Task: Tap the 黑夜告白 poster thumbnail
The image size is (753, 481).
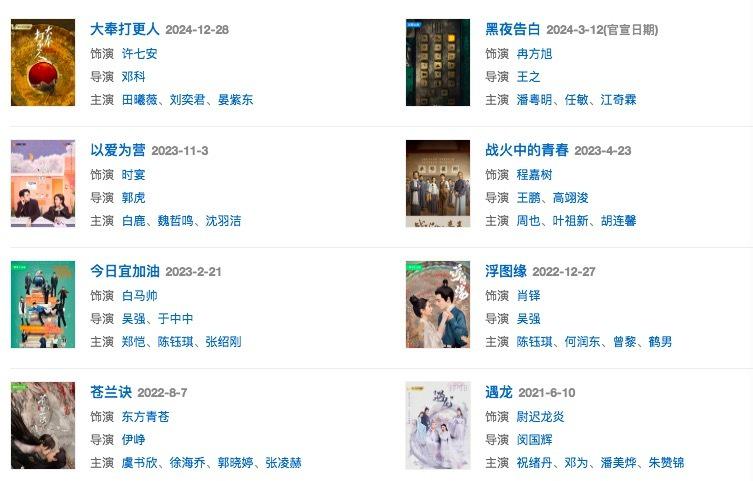Action: tap(438, 62)
